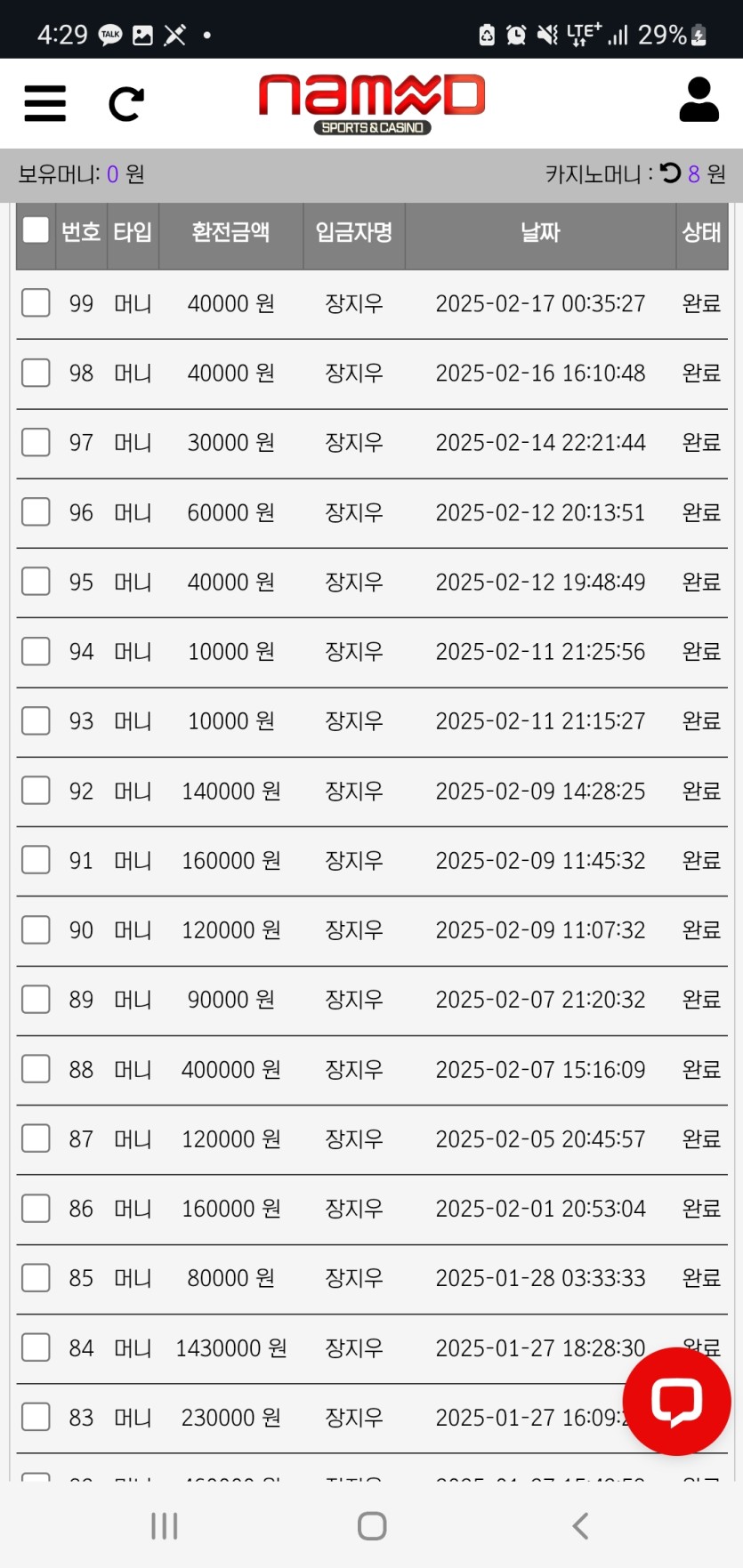The width and height of the screenshot is (743, 1568).
Task: Open the red live chat bubble
Action: click(676, 1401)
